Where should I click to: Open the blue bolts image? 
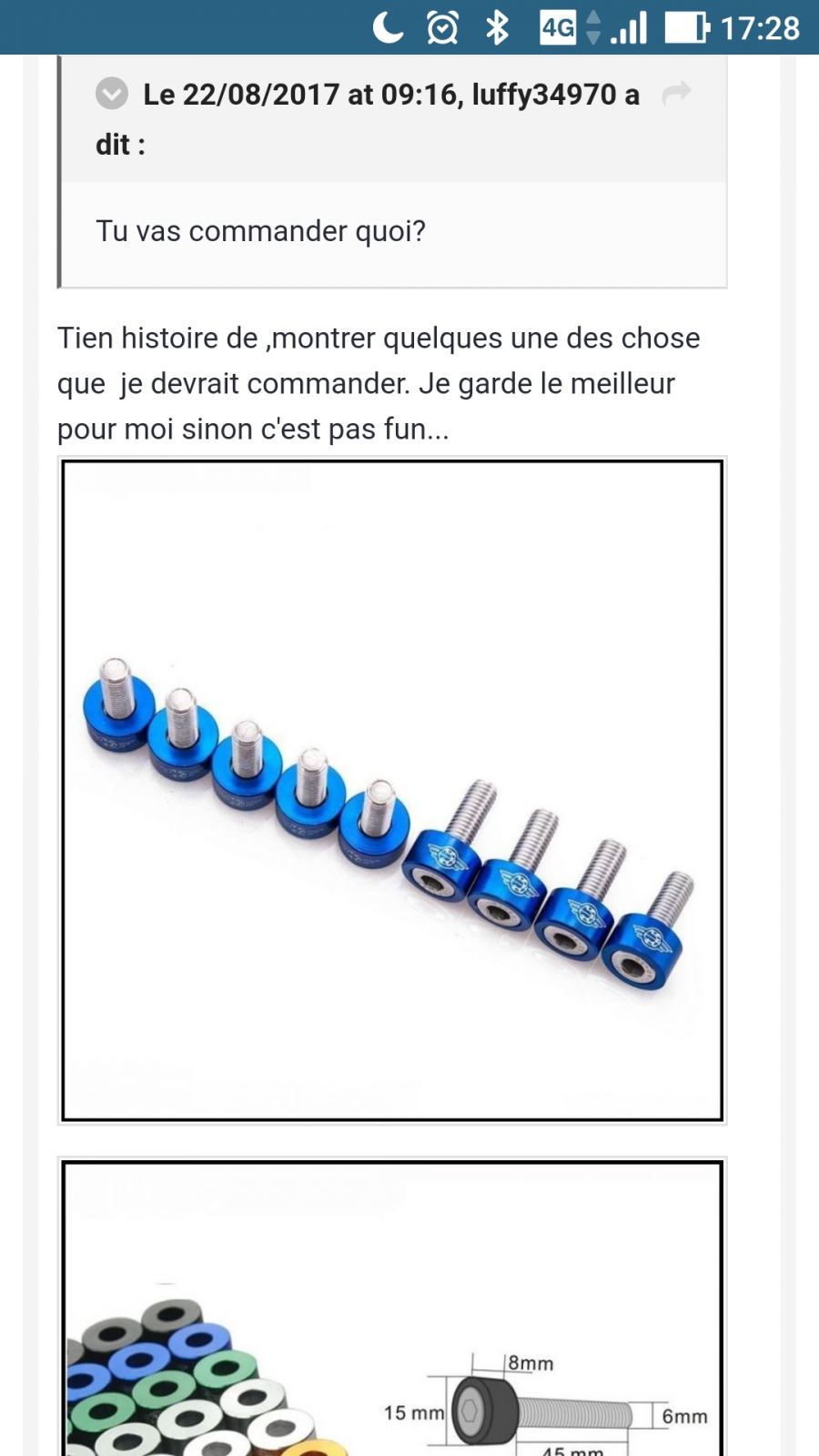coord(392,791)
